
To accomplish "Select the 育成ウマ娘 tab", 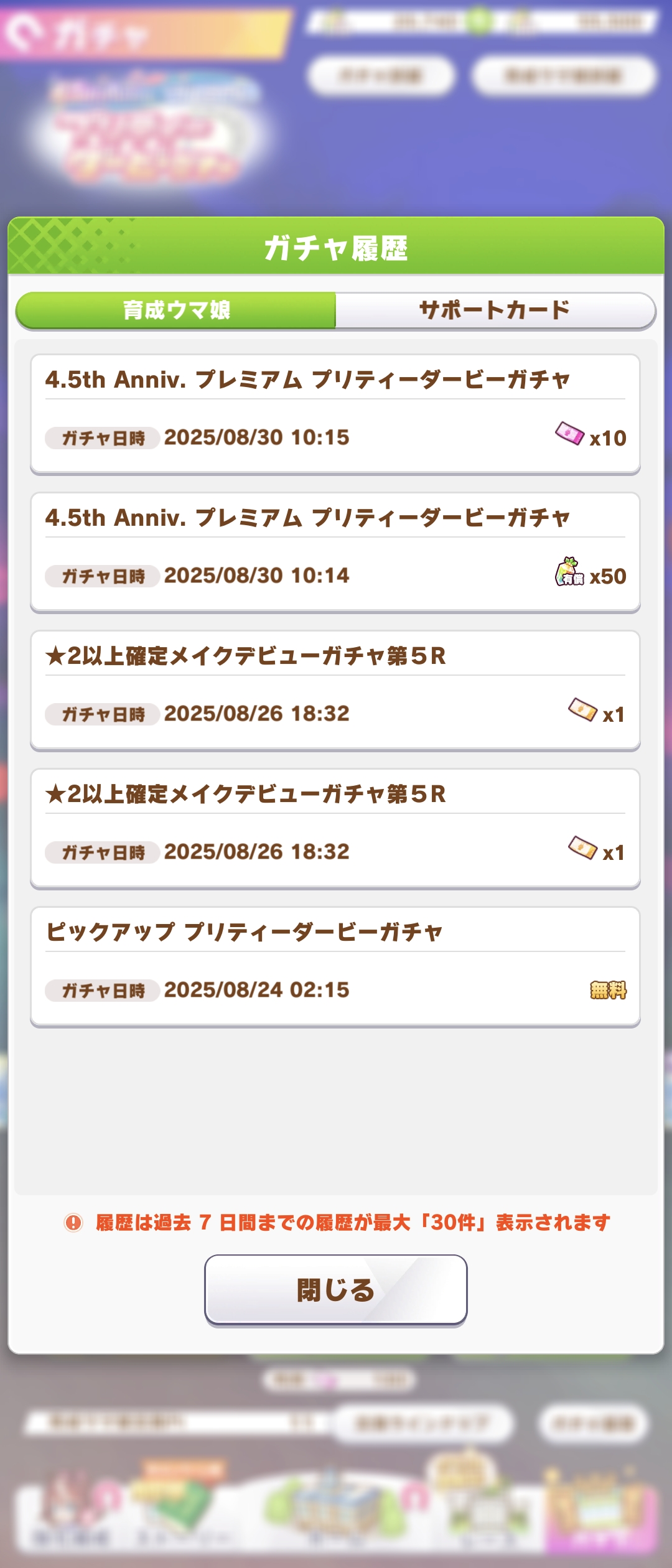I will (177, 310).
